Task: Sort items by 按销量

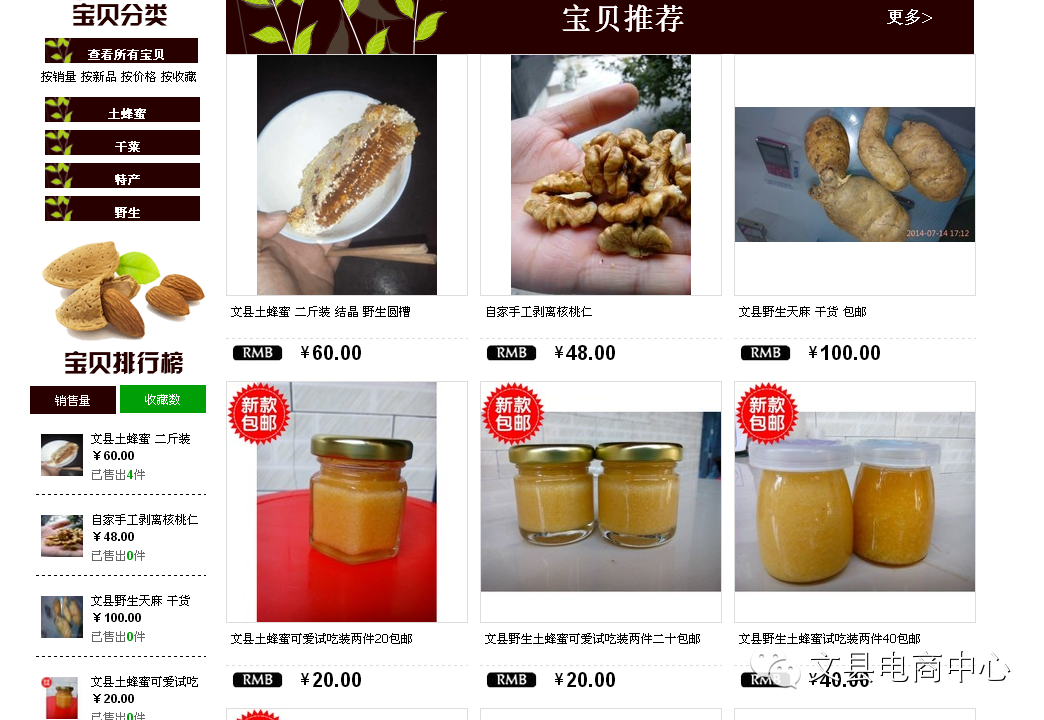Action: pos(58,77)
